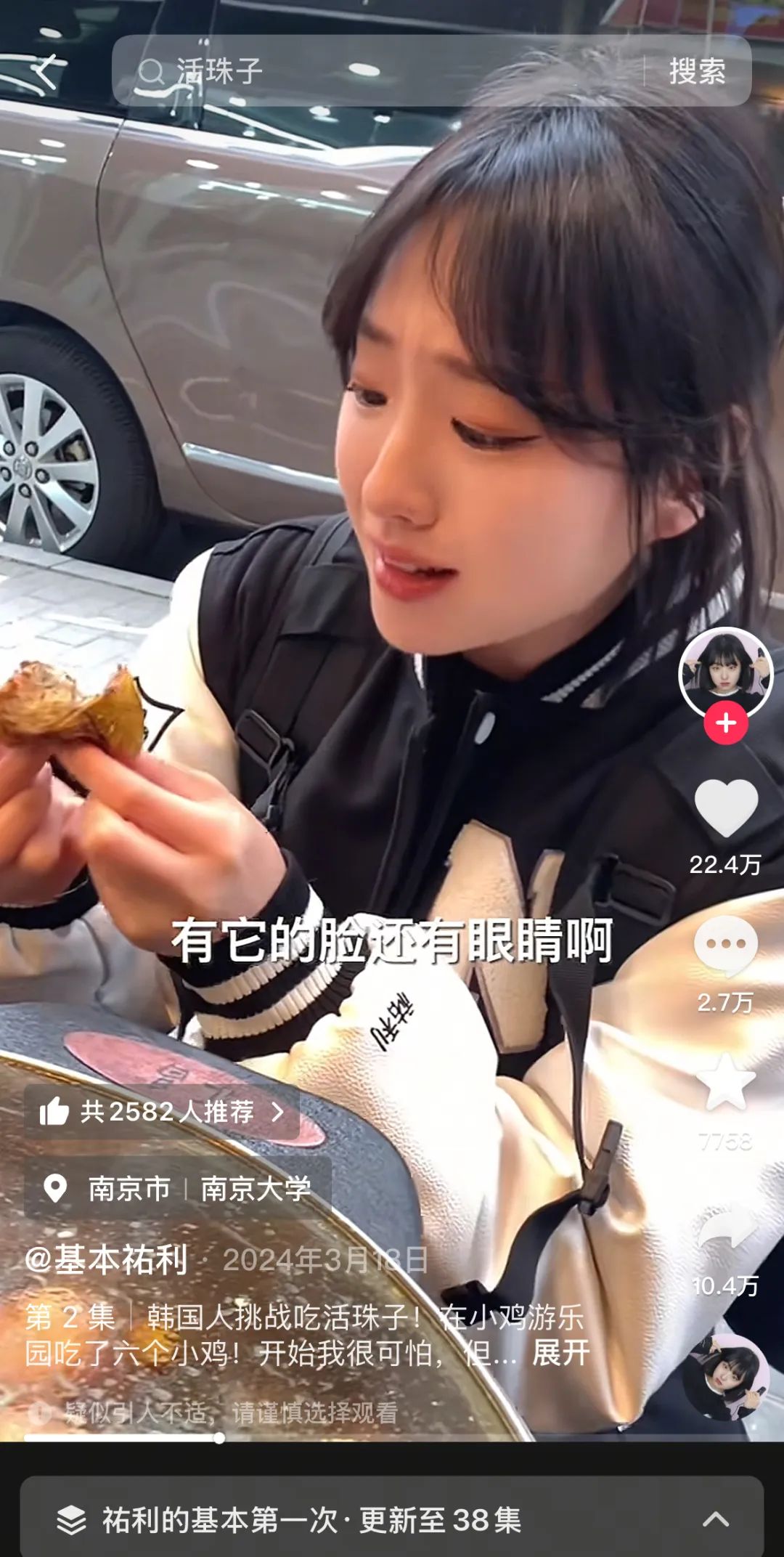Seek using the video progress bar
Viewport: 784px width, 1557px height.
point(218,1437)
